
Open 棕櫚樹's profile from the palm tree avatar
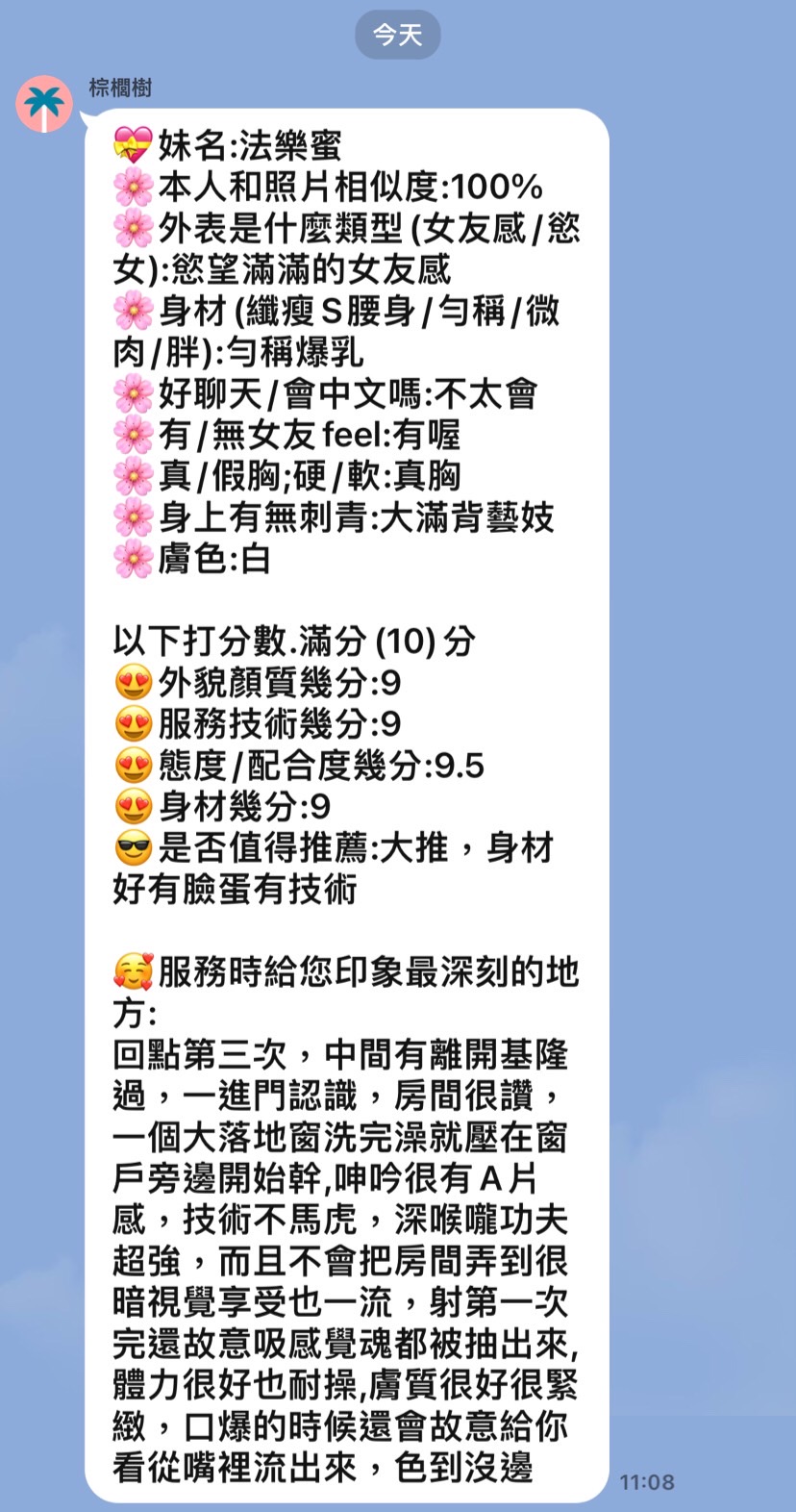pyautogui.click(x=44, y=103)
